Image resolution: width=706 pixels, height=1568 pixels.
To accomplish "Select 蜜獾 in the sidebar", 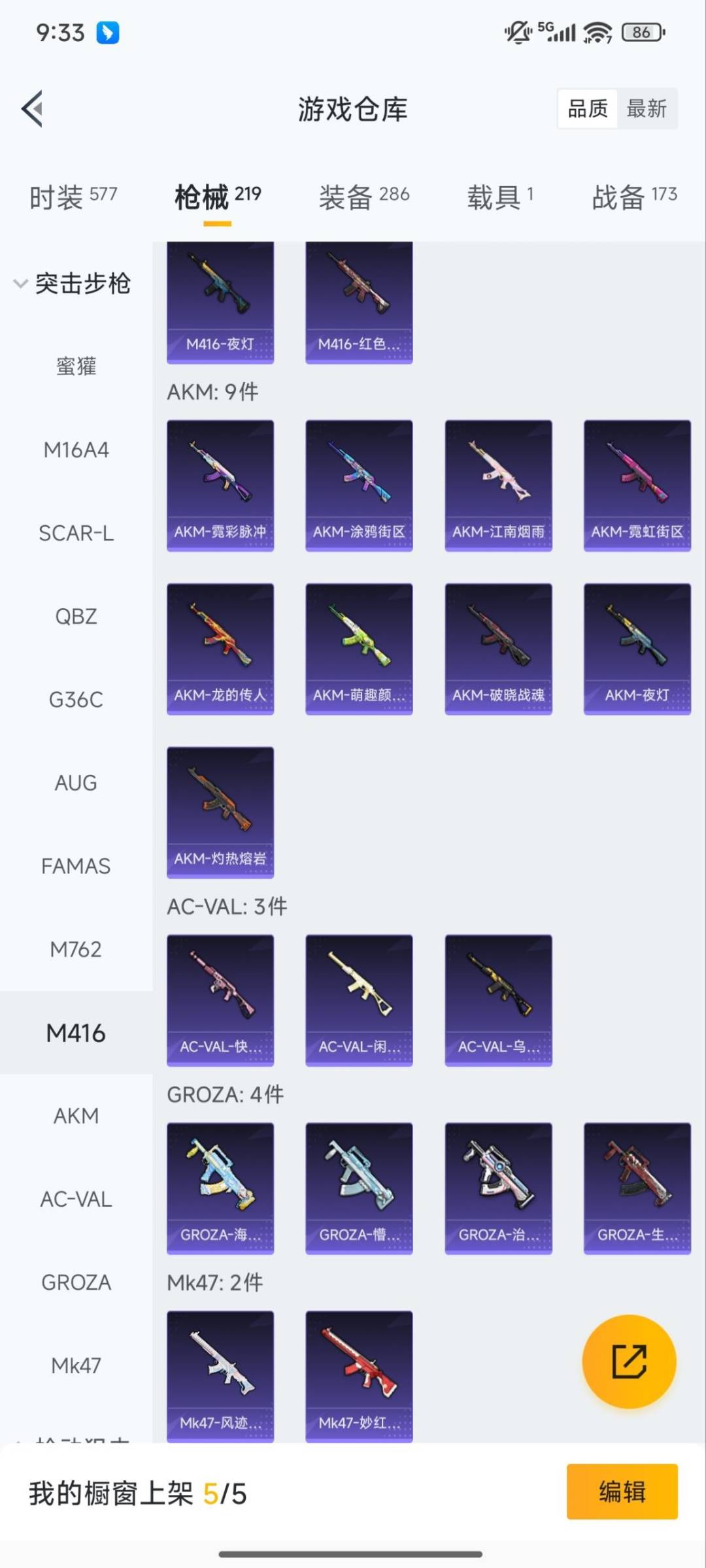I will [76, 367].
